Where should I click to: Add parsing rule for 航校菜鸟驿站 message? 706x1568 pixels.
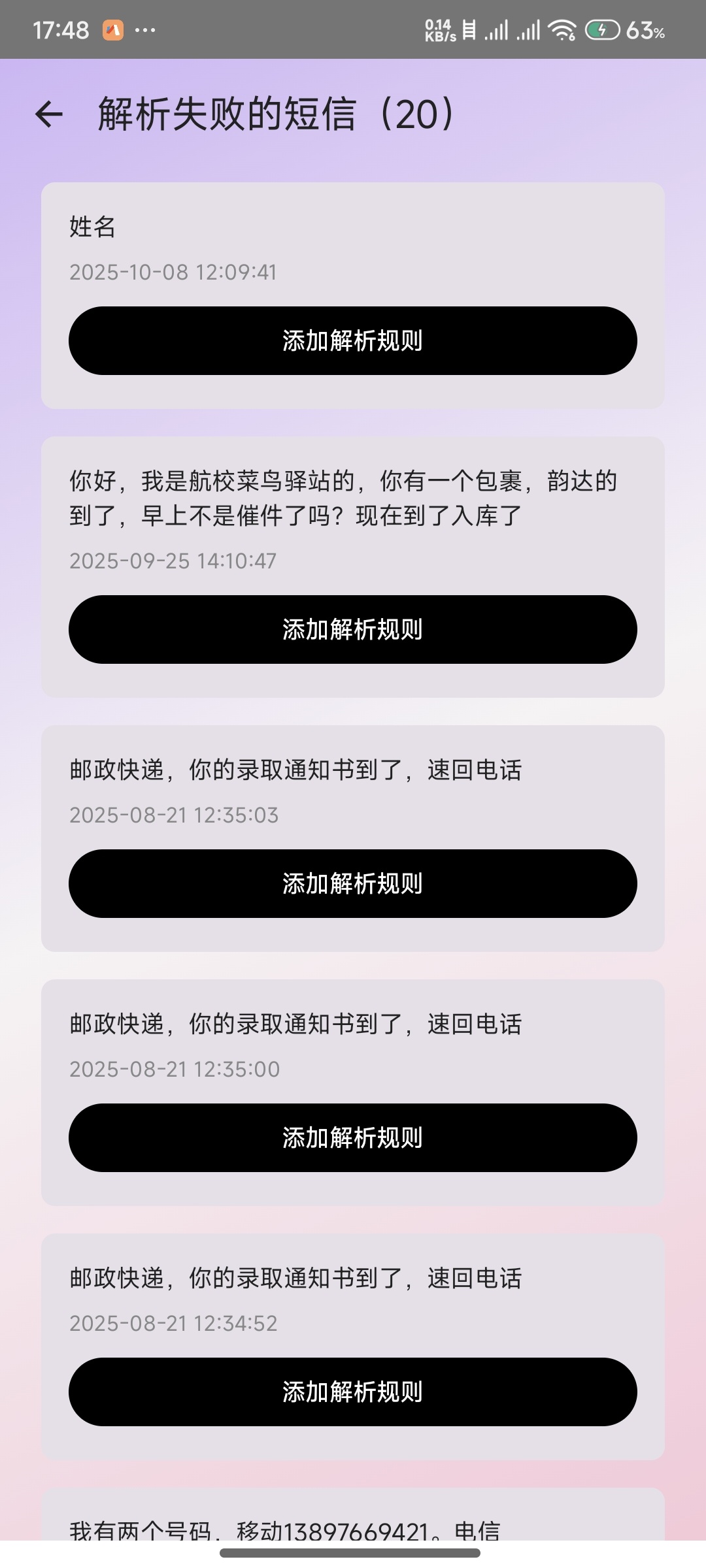coord(353,629)
